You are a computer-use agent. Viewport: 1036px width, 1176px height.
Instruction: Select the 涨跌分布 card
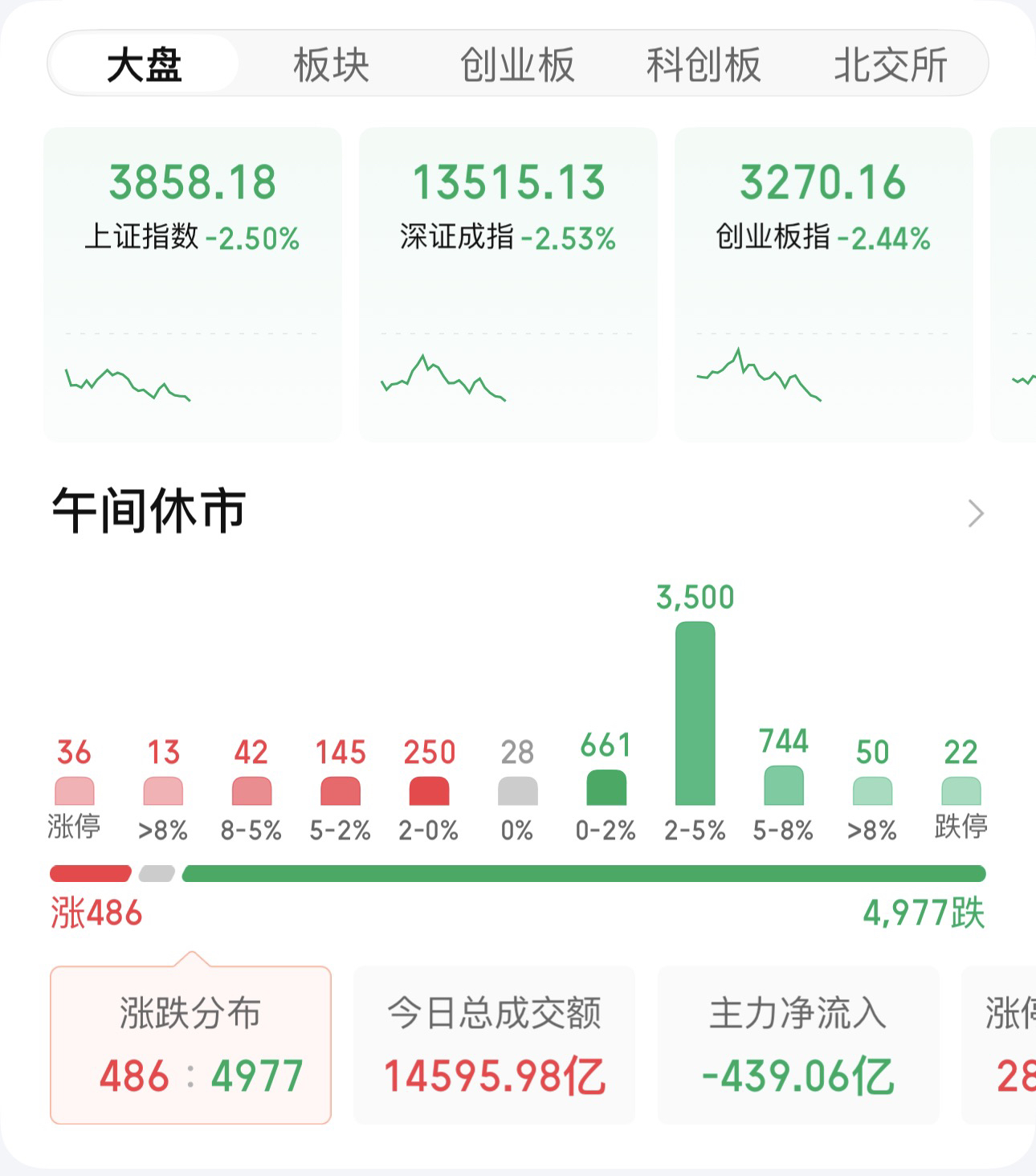(x=191, y=1044)
